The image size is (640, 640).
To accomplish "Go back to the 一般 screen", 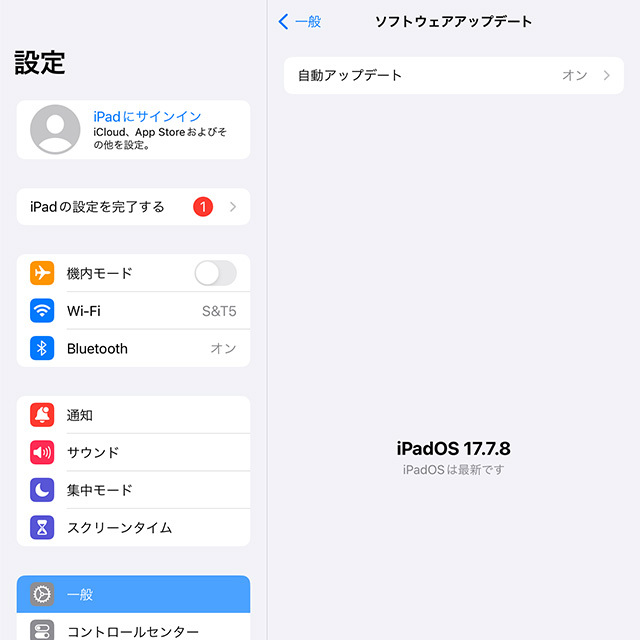I will tap(300, 21).
